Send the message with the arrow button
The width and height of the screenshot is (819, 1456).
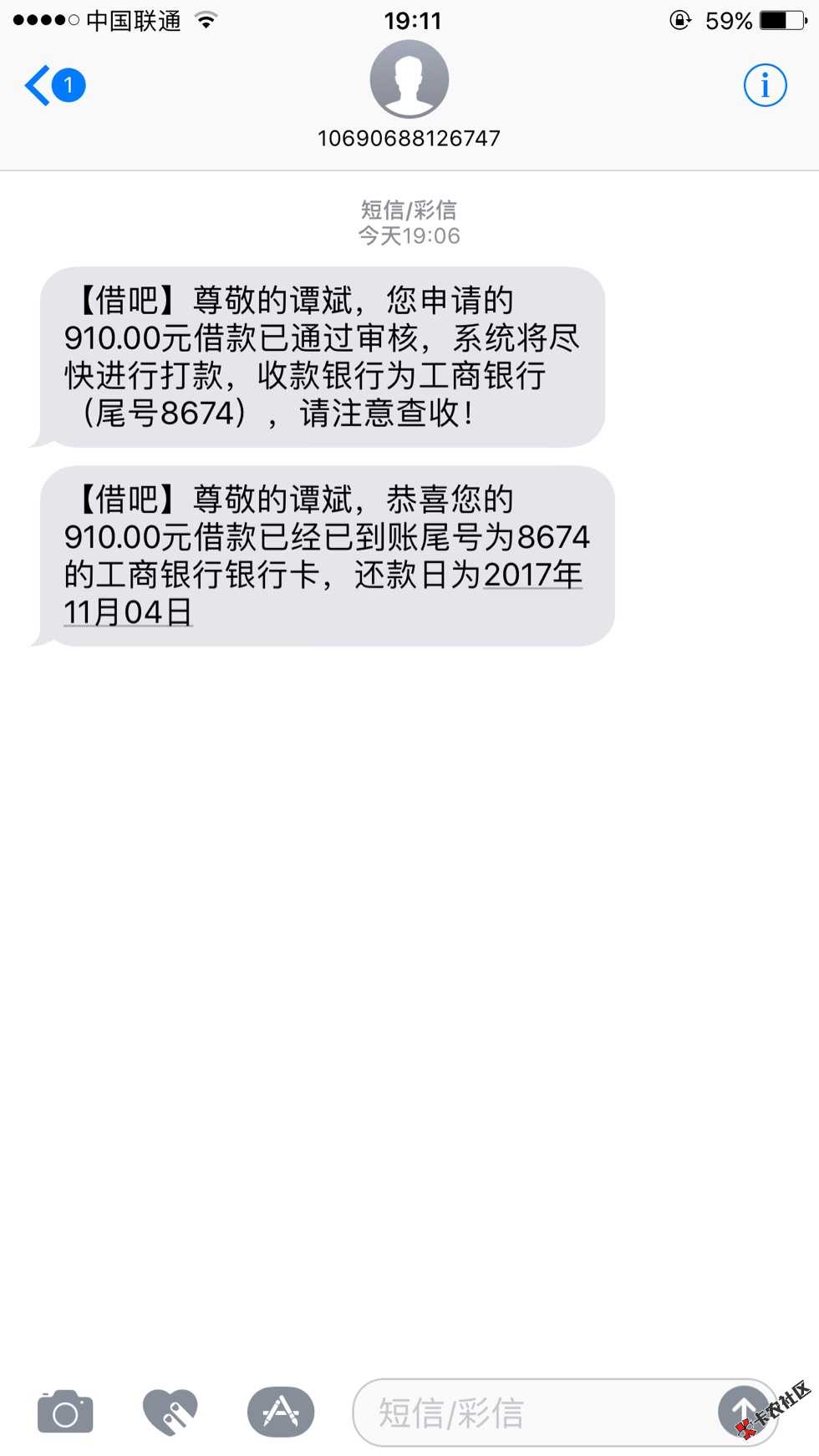click(742, 1411)
